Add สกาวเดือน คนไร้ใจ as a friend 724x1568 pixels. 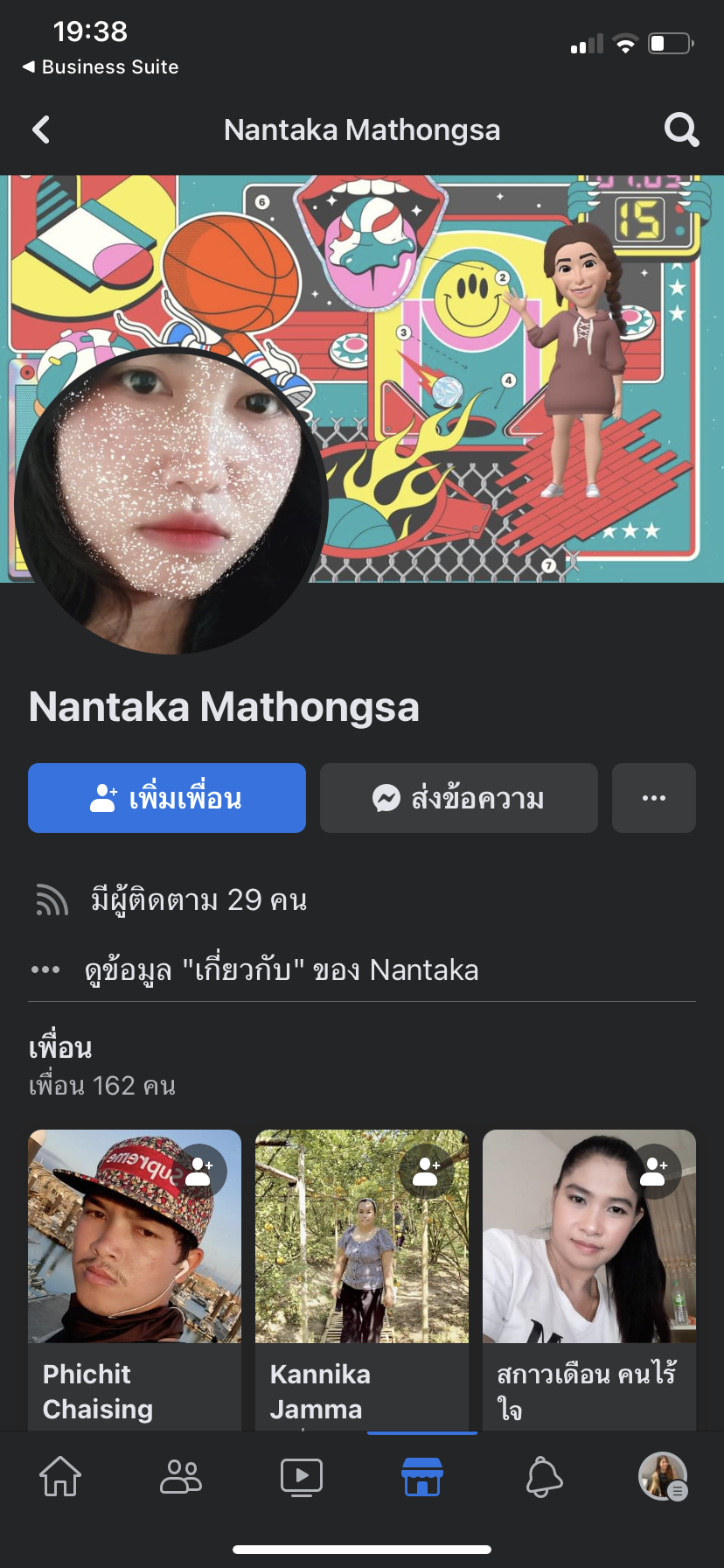click(655, 1171)
